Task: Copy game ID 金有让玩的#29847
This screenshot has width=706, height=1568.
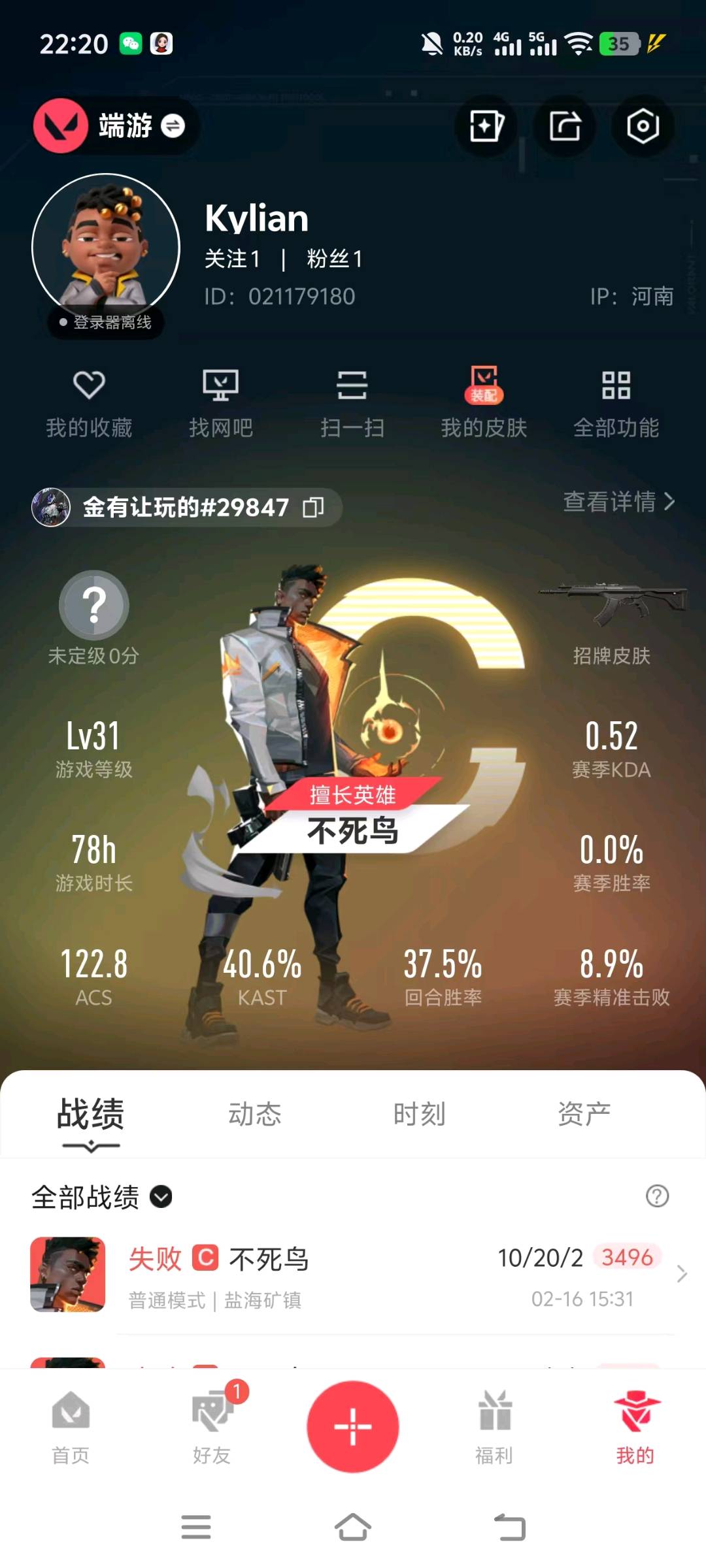Action: [313, 508]
